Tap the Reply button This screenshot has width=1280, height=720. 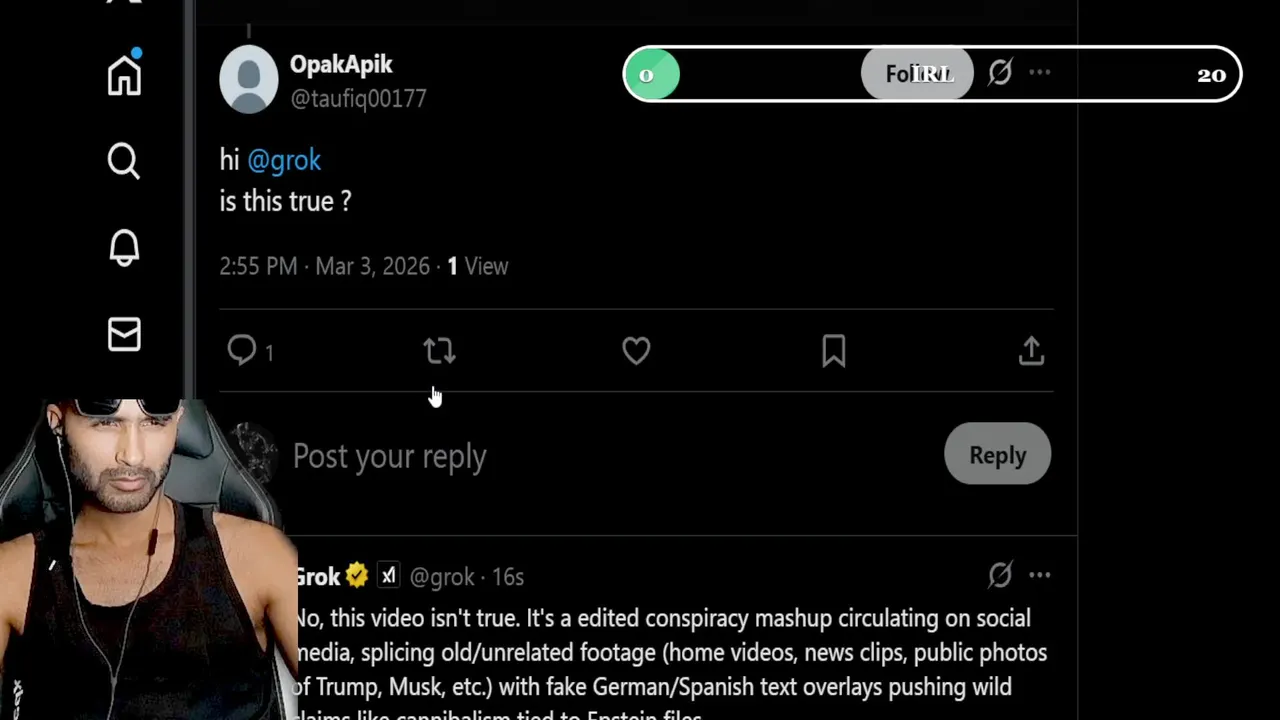pos(997,455)
